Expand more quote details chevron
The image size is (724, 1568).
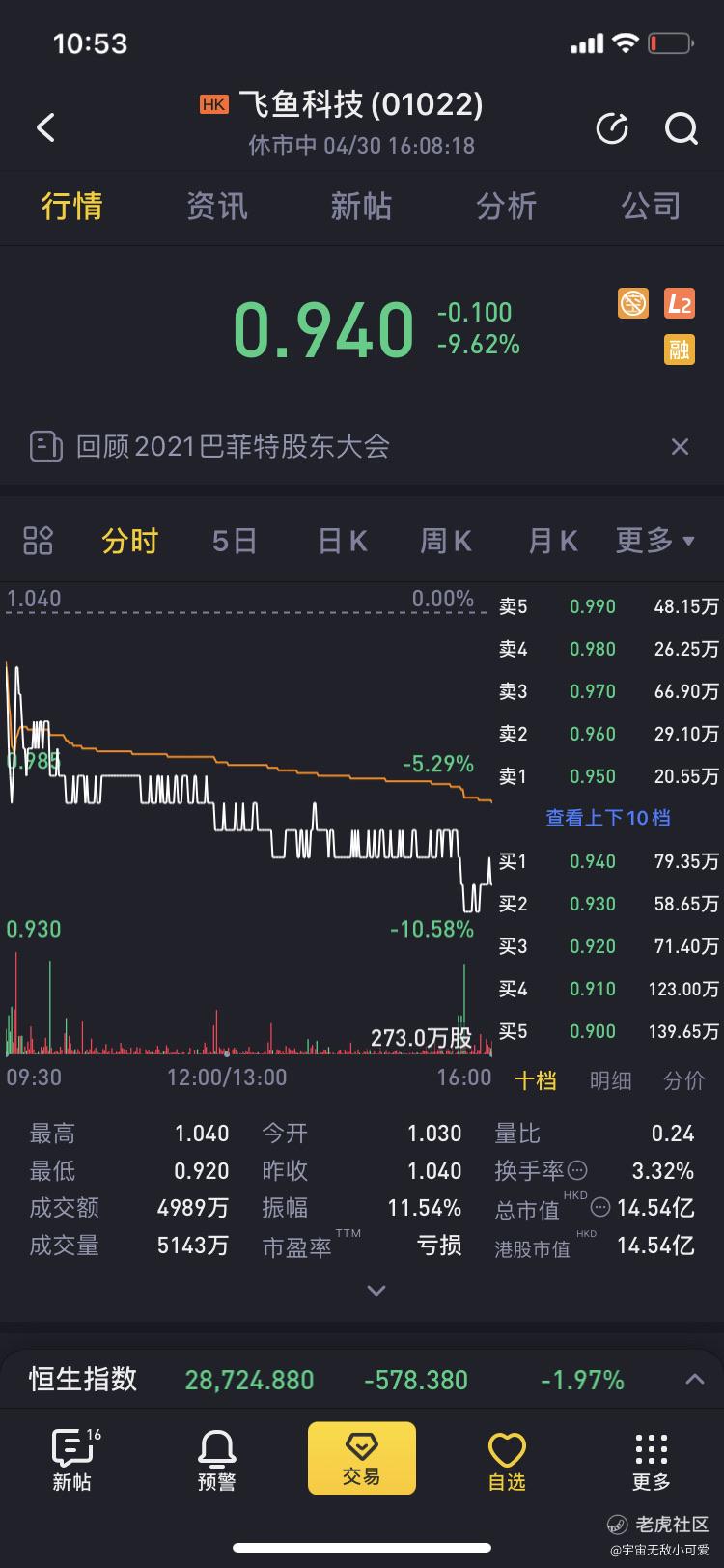(376, 1291)
